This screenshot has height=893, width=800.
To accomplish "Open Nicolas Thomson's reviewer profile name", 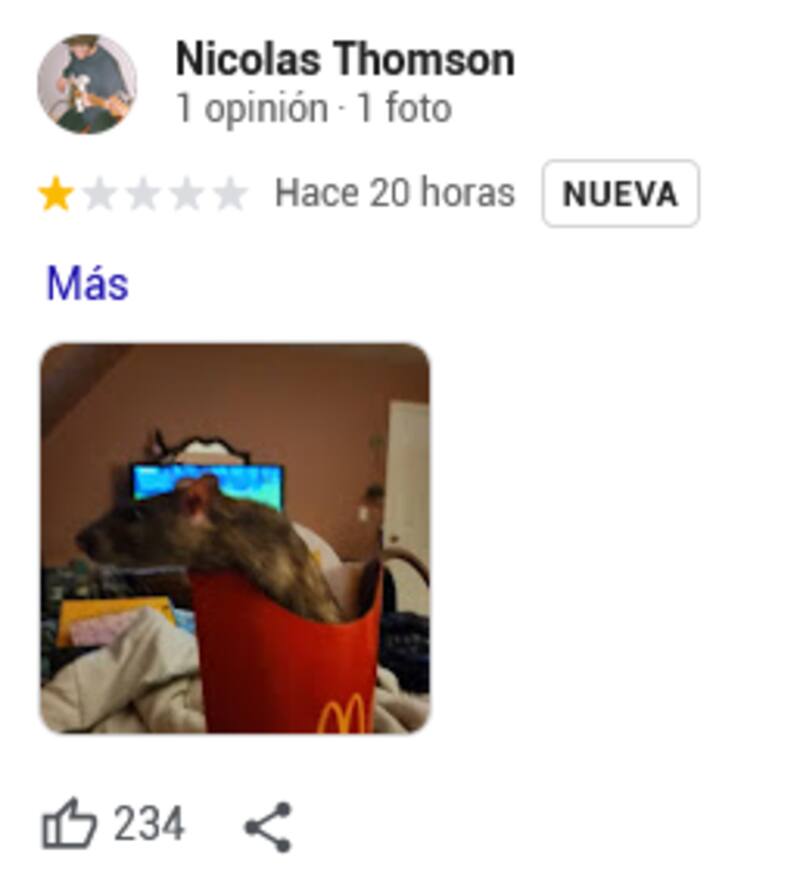I will 345,60.
